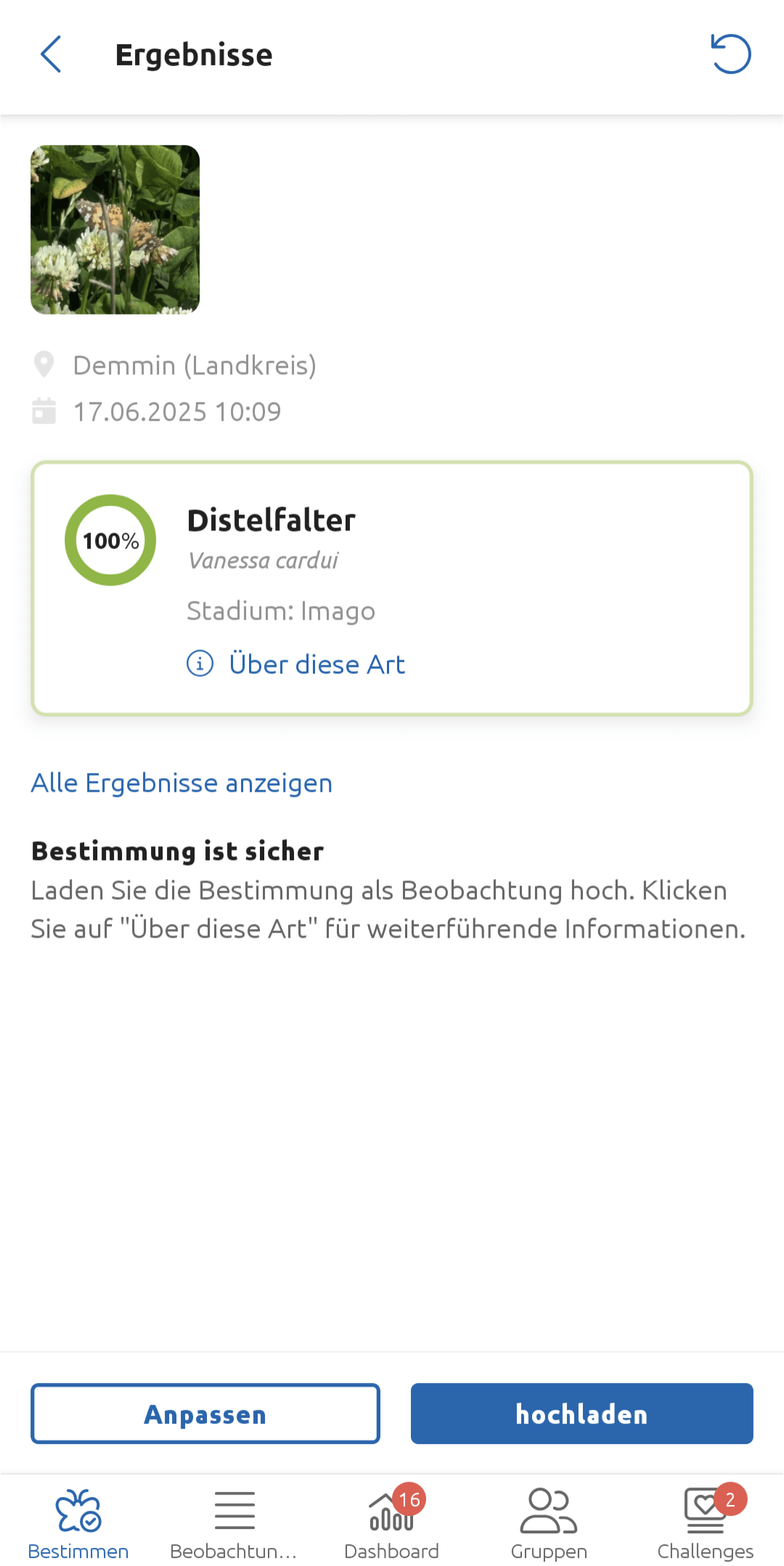This screenshot has height=1566, width=784.
Task: Open the butterfly photo thumbnail
Action: [x=115, y=230]
